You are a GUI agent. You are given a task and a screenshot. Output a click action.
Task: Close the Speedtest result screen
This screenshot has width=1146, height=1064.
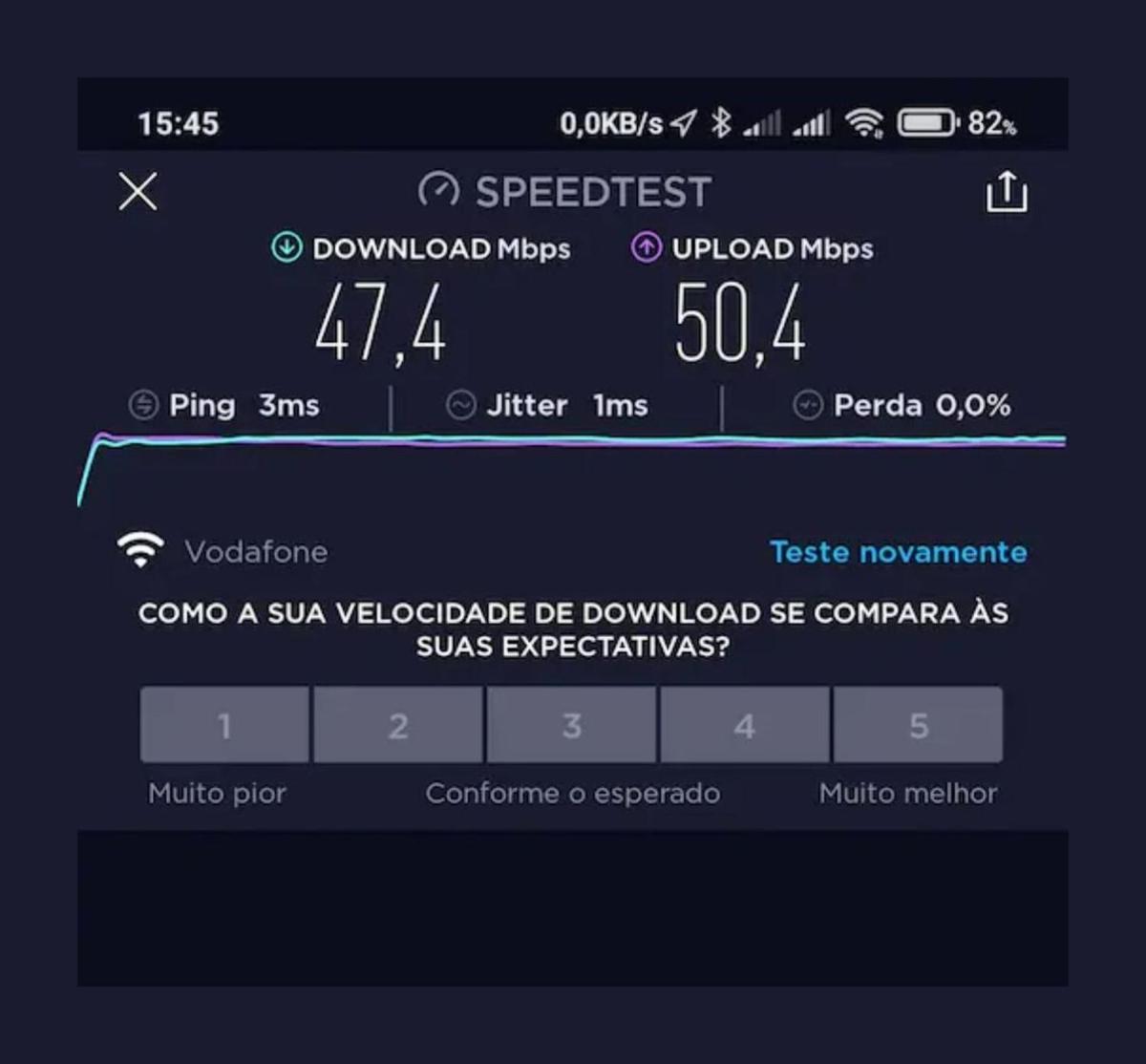(x=138, y=192)
